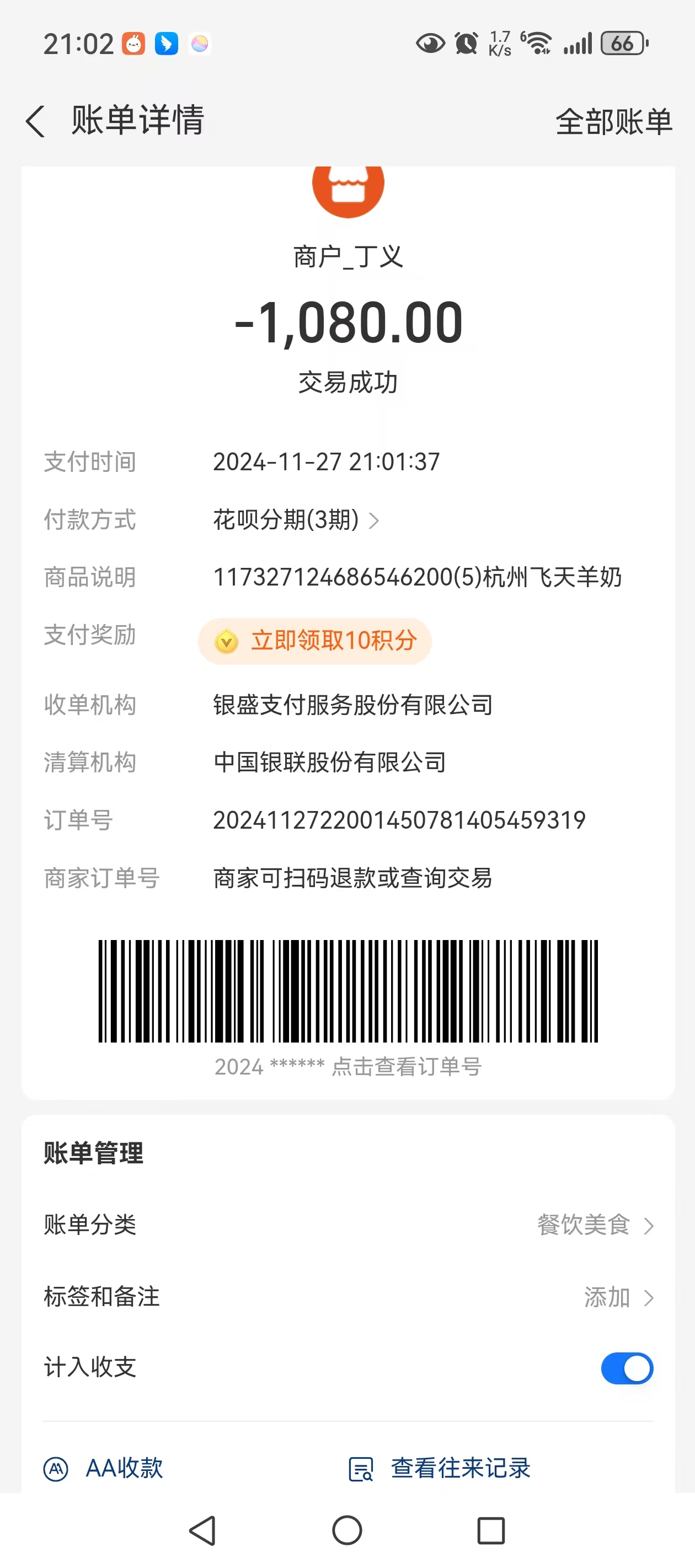Image resolution: width=695 pixels, height=1568 pixels.
Task: Open 花呗分期(3期) payment method details
Action: coord(296,520)
